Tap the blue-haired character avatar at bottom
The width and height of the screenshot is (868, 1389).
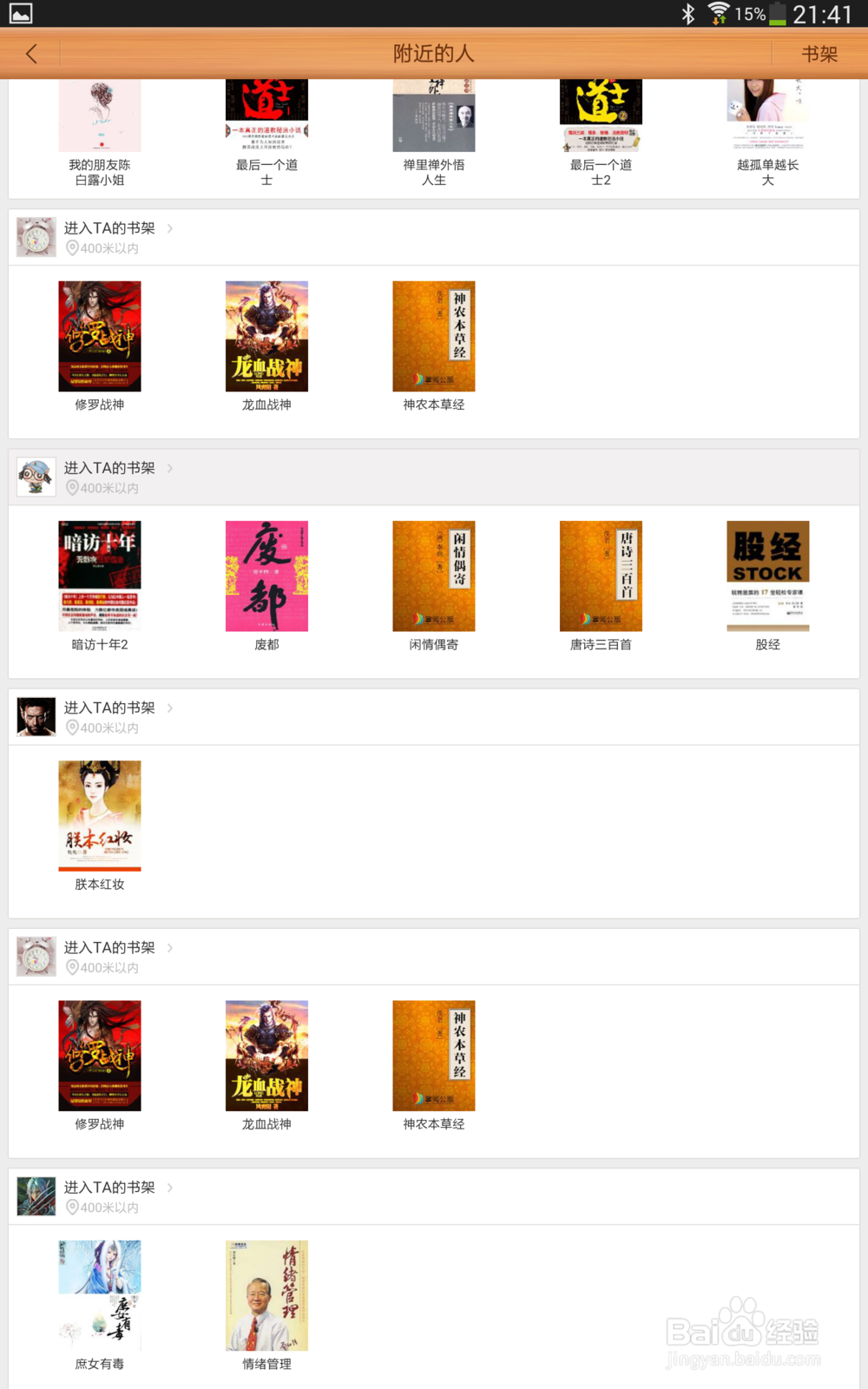pyautogui.click(x=35, y=1196)
